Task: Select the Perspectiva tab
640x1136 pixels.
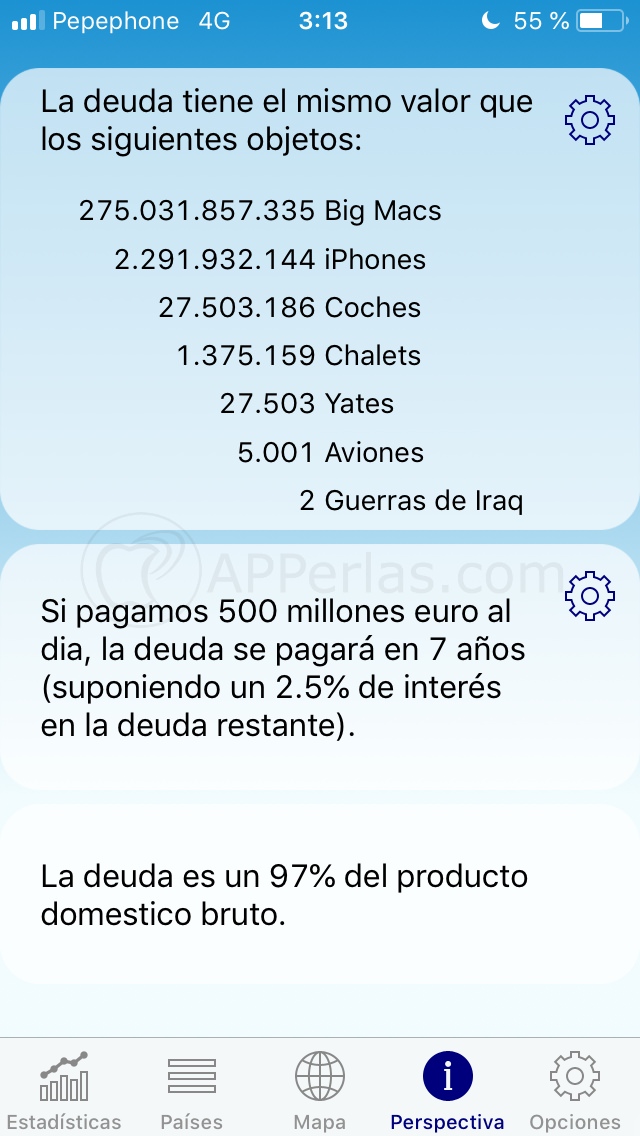Action: pyautogui.click(x=447, y=1088)
